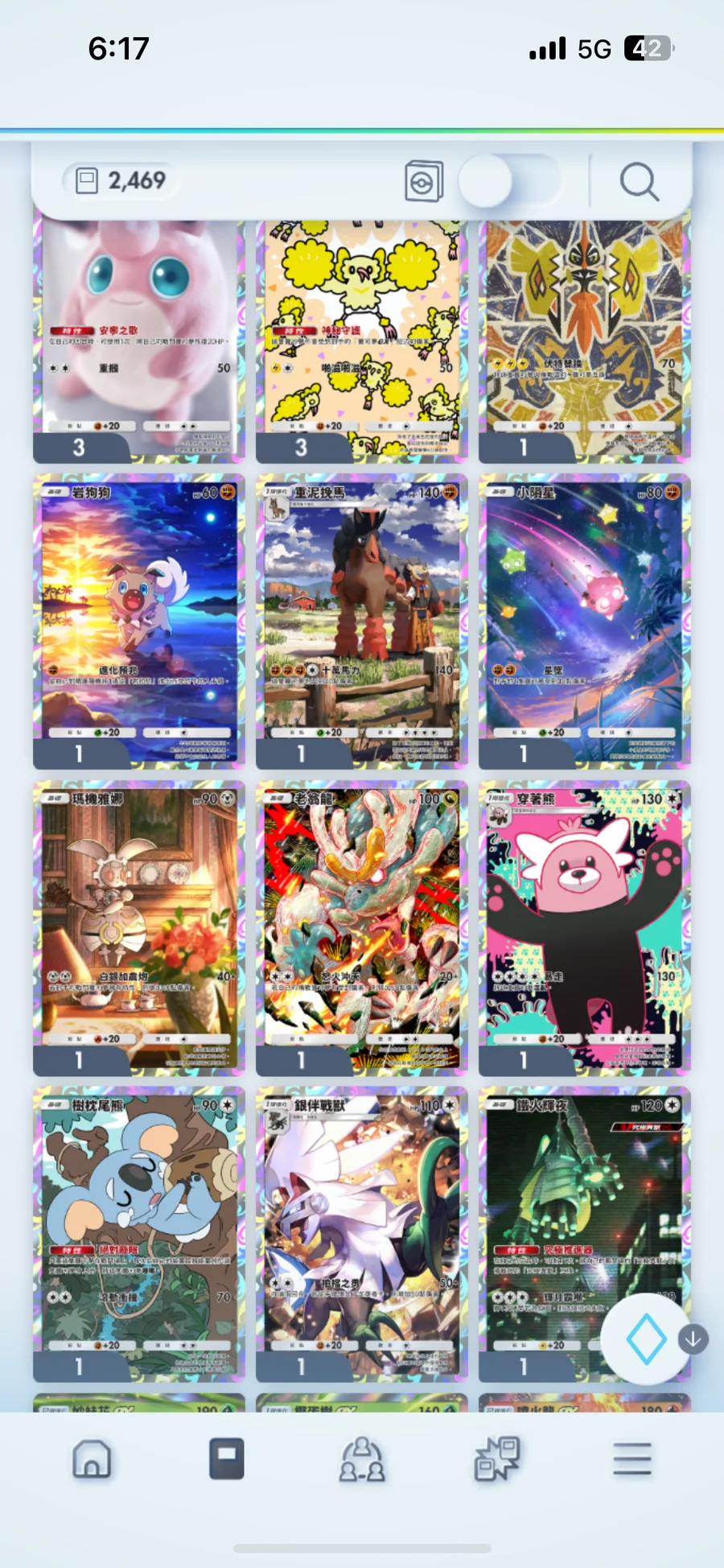Go to the home tab
Screen dimensions: 724x1568
tap(92, 1459)
